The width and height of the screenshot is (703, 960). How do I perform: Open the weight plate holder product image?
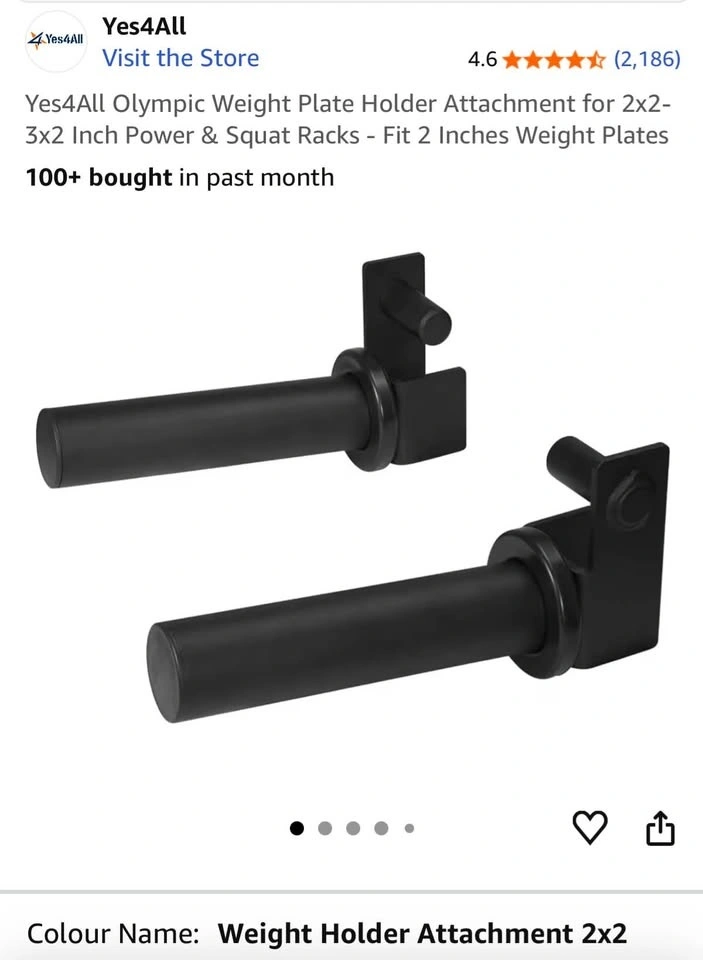pyautogui.click(x=353, y=488)
